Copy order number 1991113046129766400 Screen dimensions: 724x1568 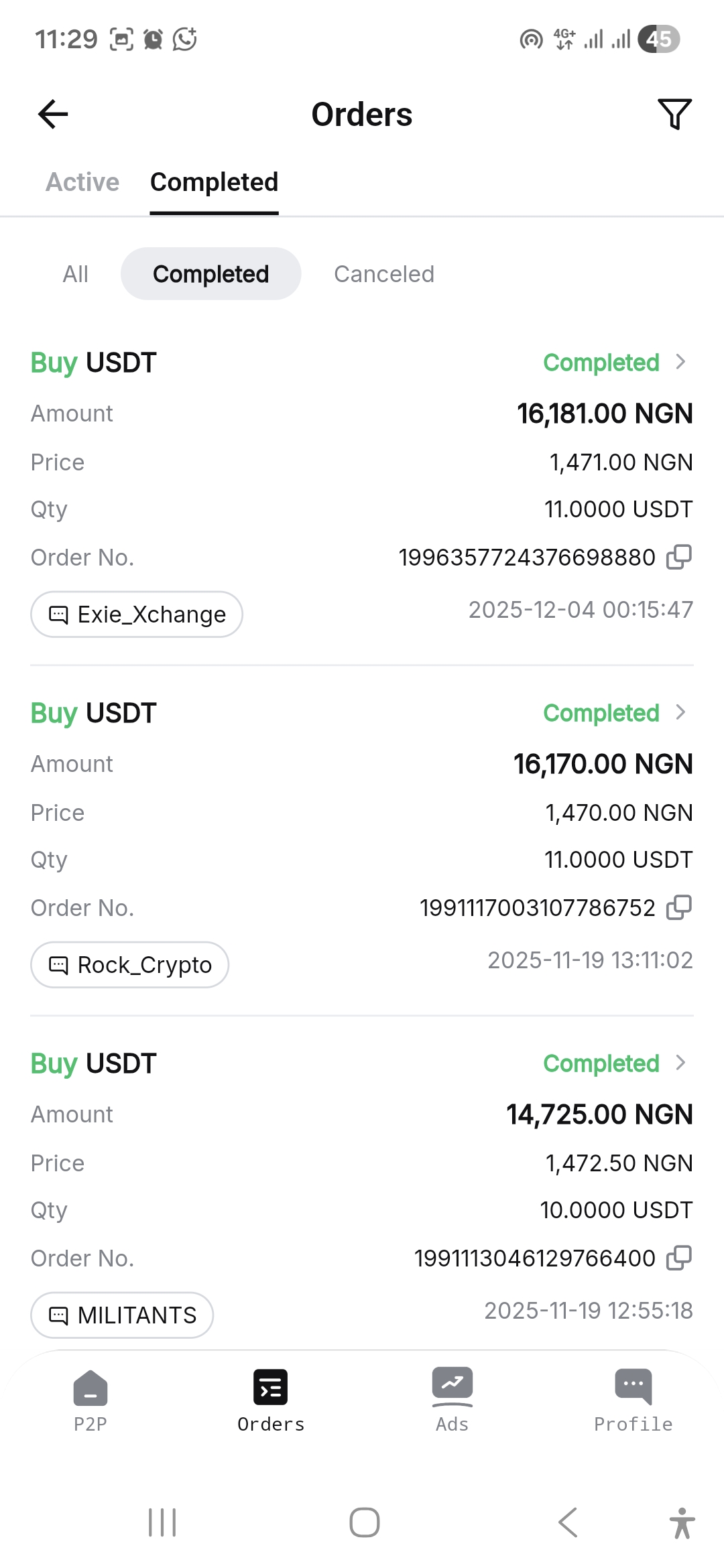[679, 1258]
